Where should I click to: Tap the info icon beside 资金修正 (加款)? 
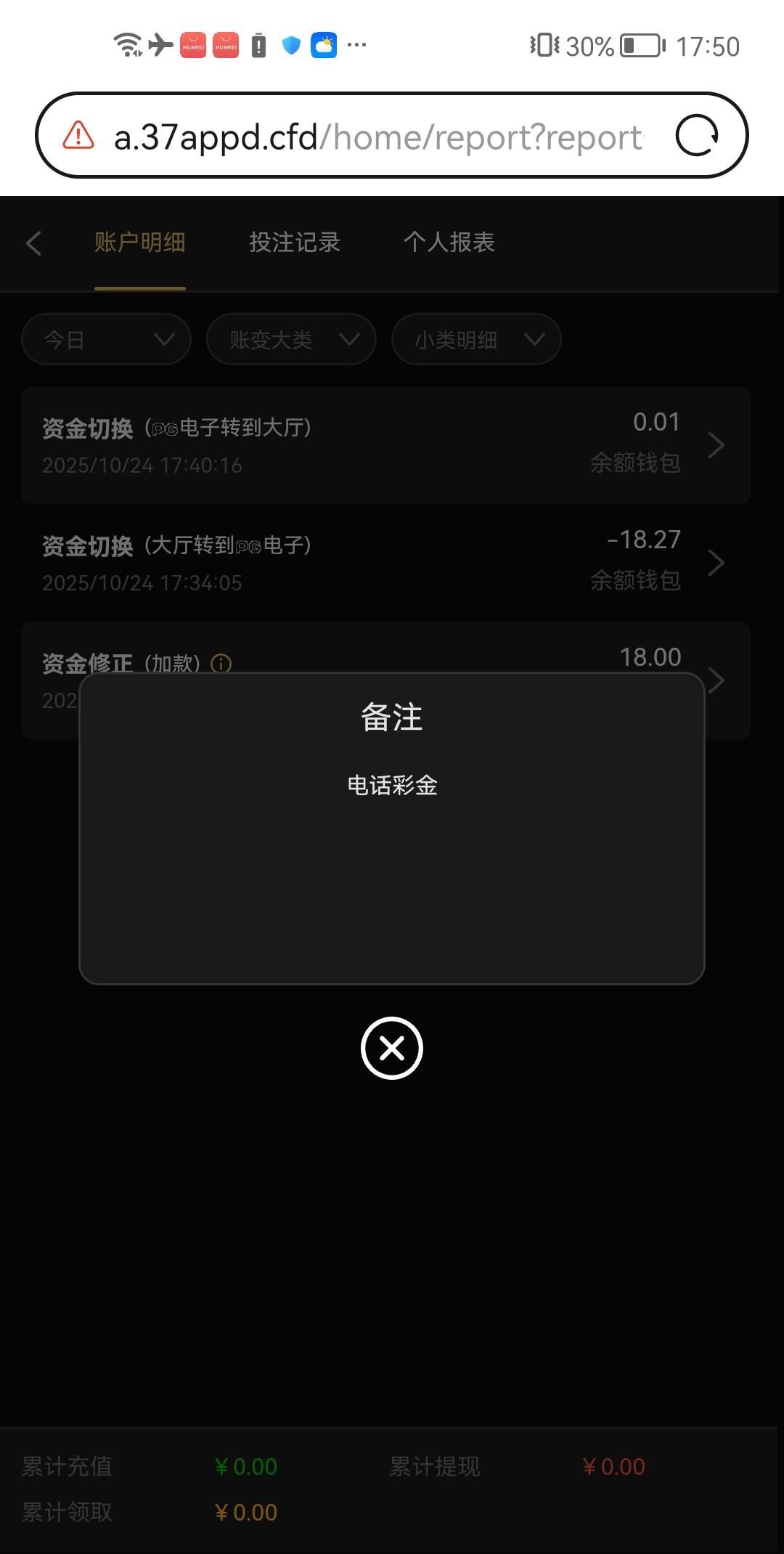point(221,662)
